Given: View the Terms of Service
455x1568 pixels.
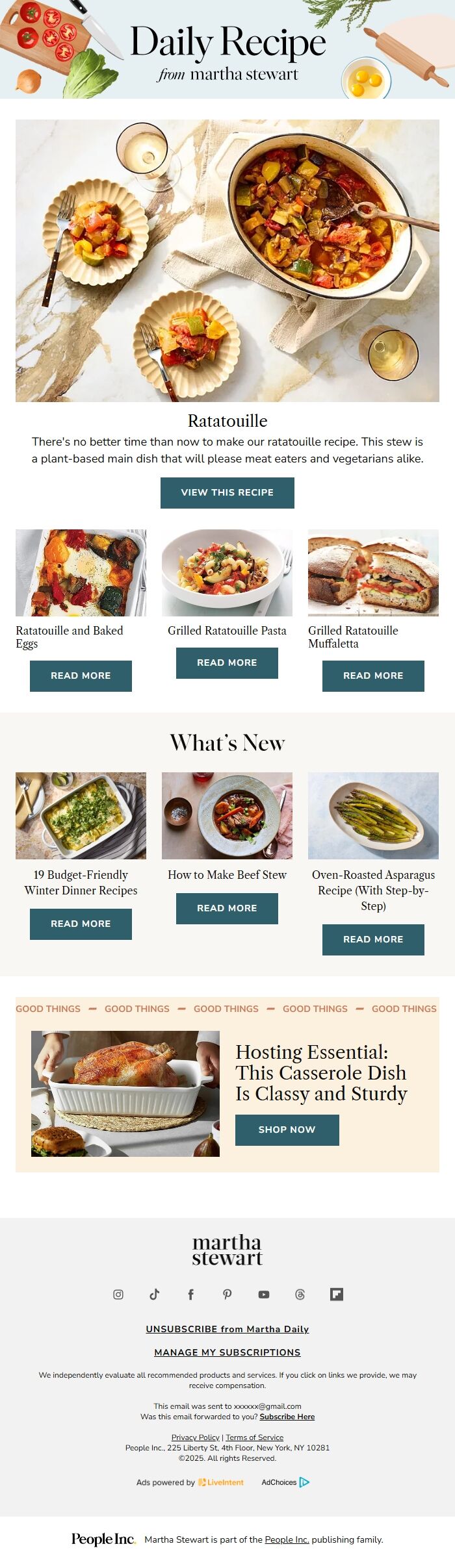Looking at the screenshot, I should pos(254,1437).
